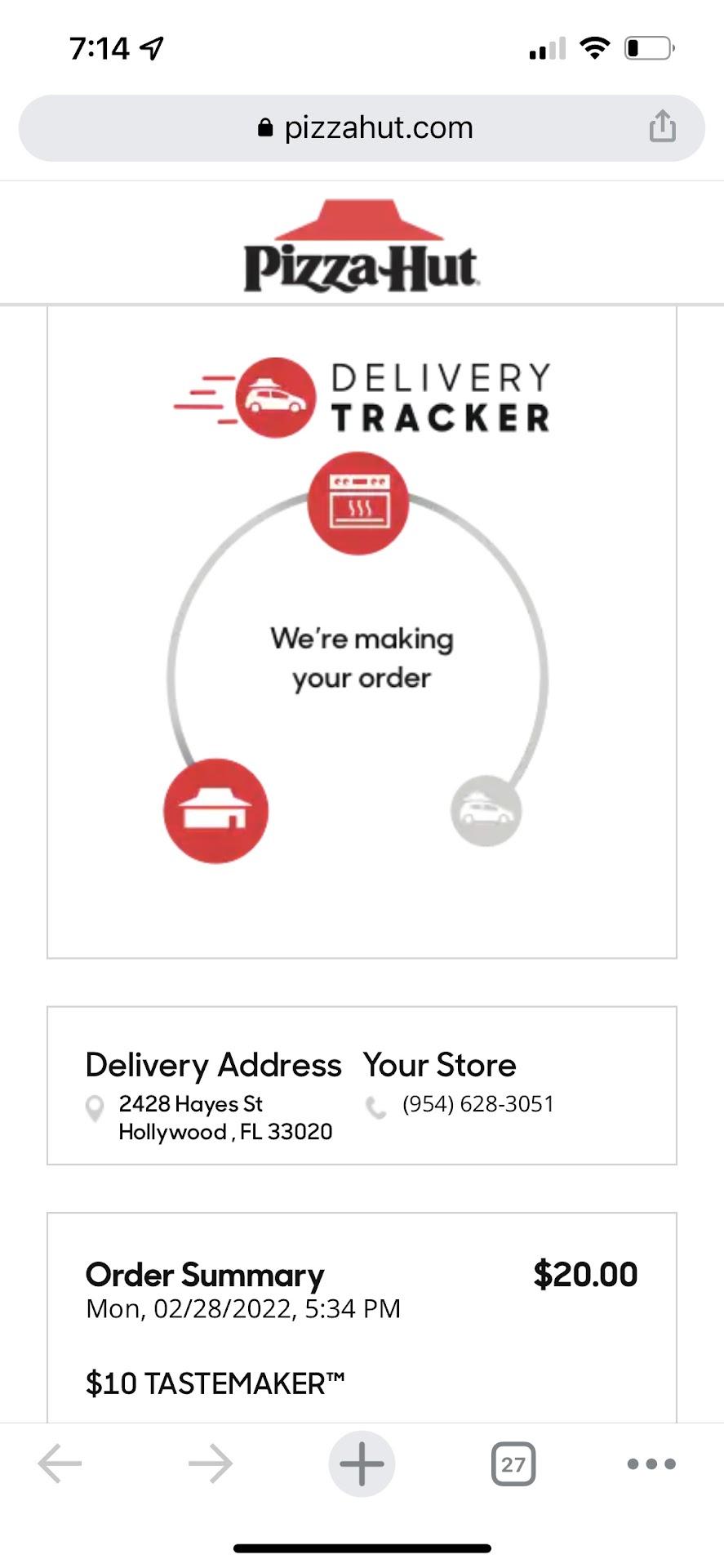View the 27 open tabs
724x1568 pixels.
[513, 1463]
